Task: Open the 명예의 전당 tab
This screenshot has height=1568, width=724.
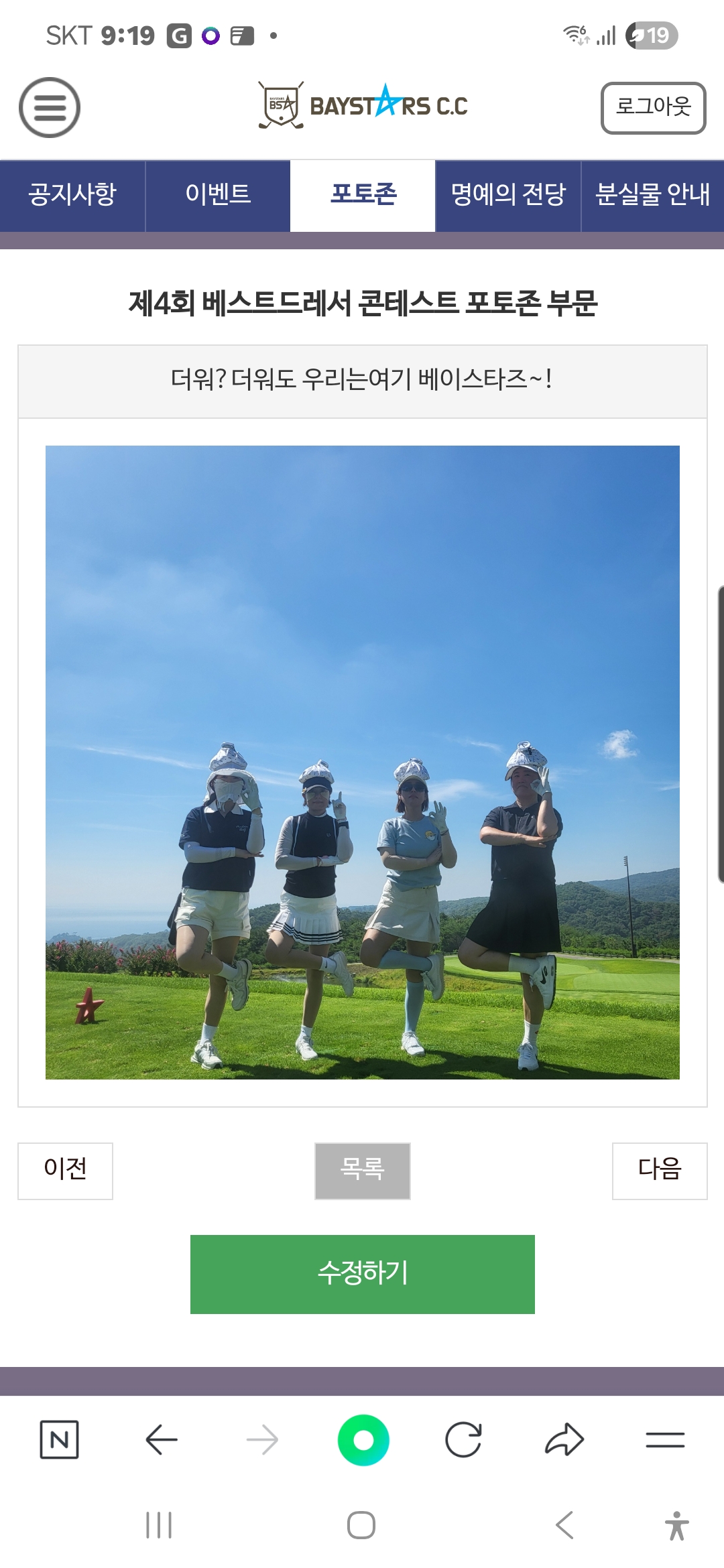Action: [x=508, y=196]
